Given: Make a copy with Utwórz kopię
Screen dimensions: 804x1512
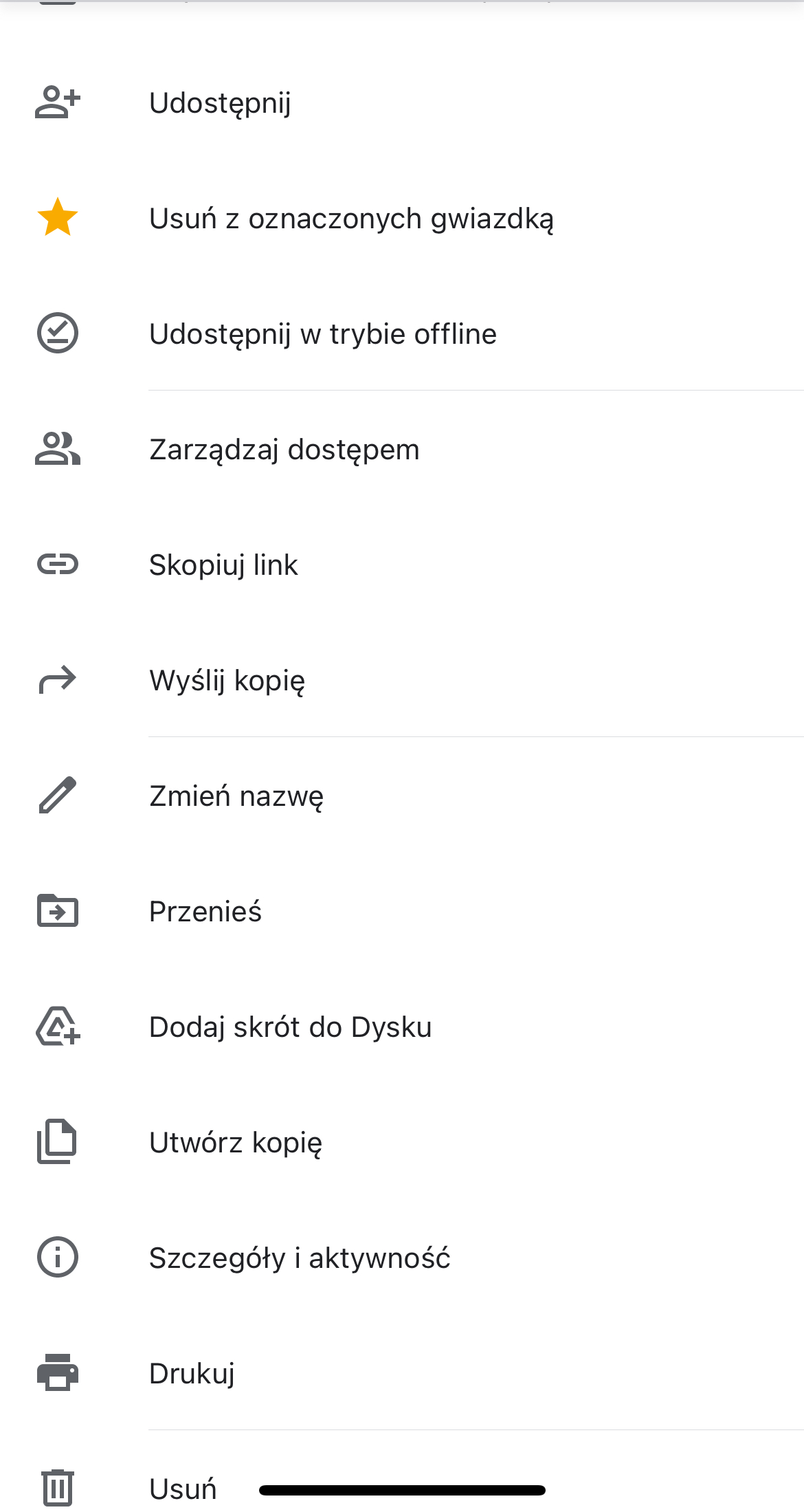Looking at the screenshot, I should pyautogui.click(x=235, y=1143).
